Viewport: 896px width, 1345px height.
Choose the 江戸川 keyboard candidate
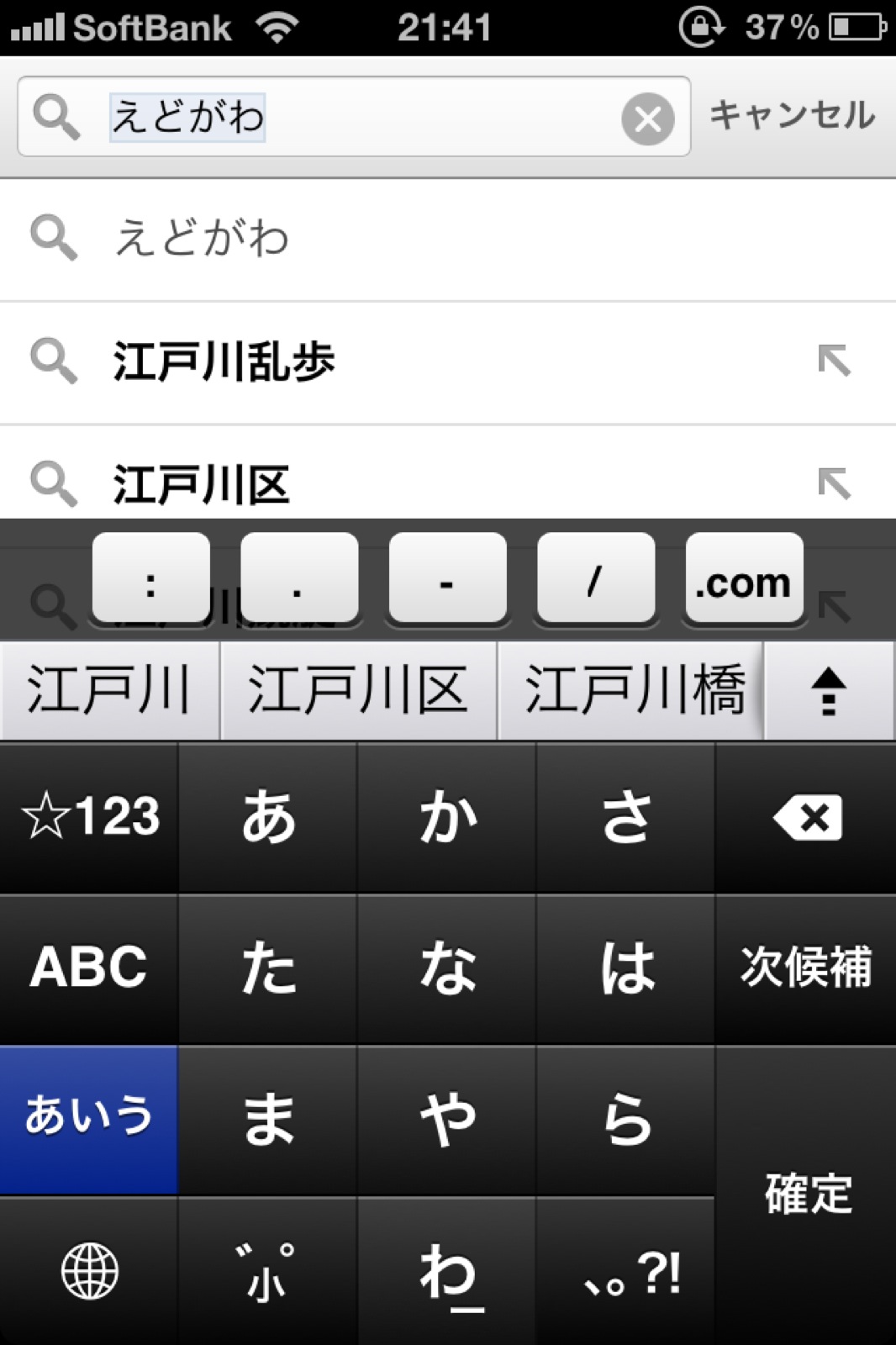[109, 690]
